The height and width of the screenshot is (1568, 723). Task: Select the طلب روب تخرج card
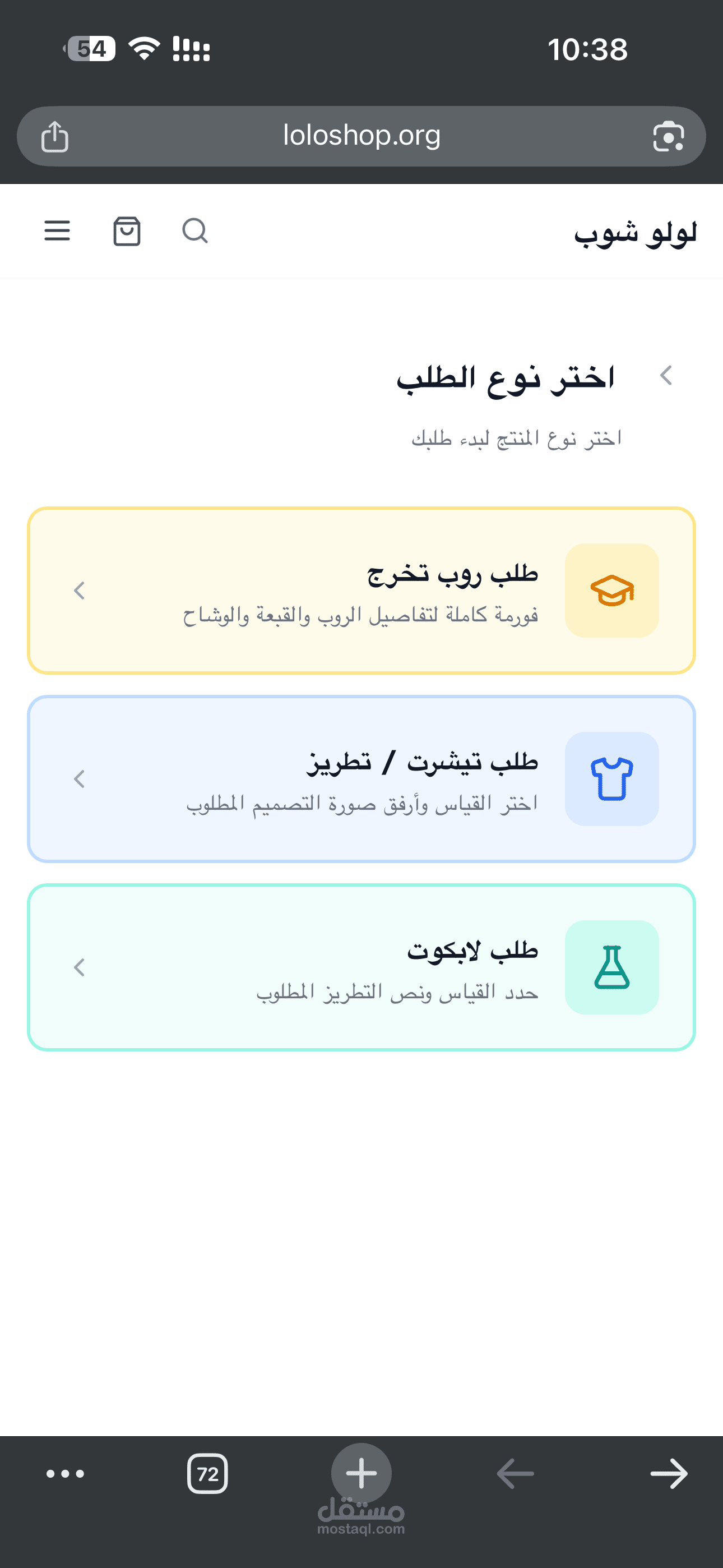[x=361, y=591]
